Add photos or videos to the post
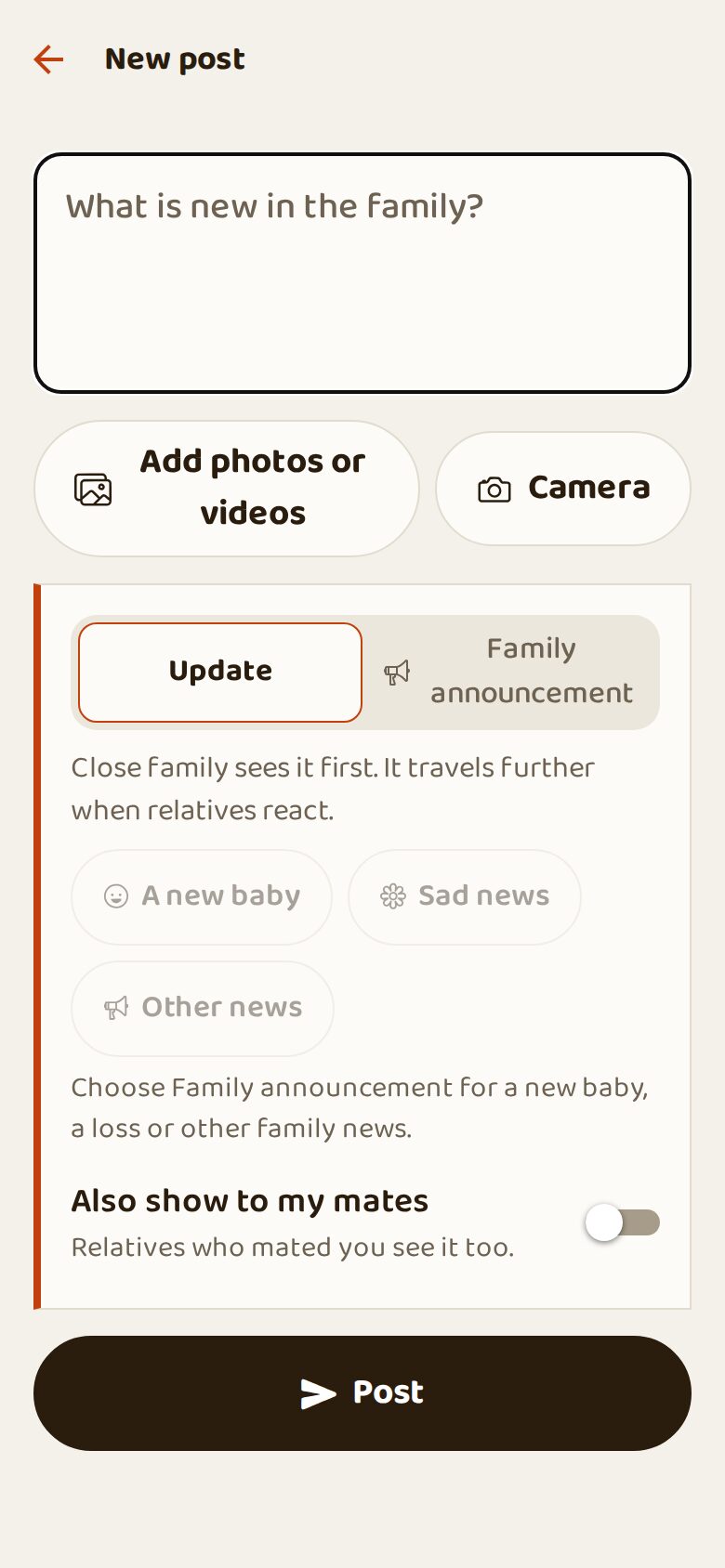725x1568 pixels. 227,489
